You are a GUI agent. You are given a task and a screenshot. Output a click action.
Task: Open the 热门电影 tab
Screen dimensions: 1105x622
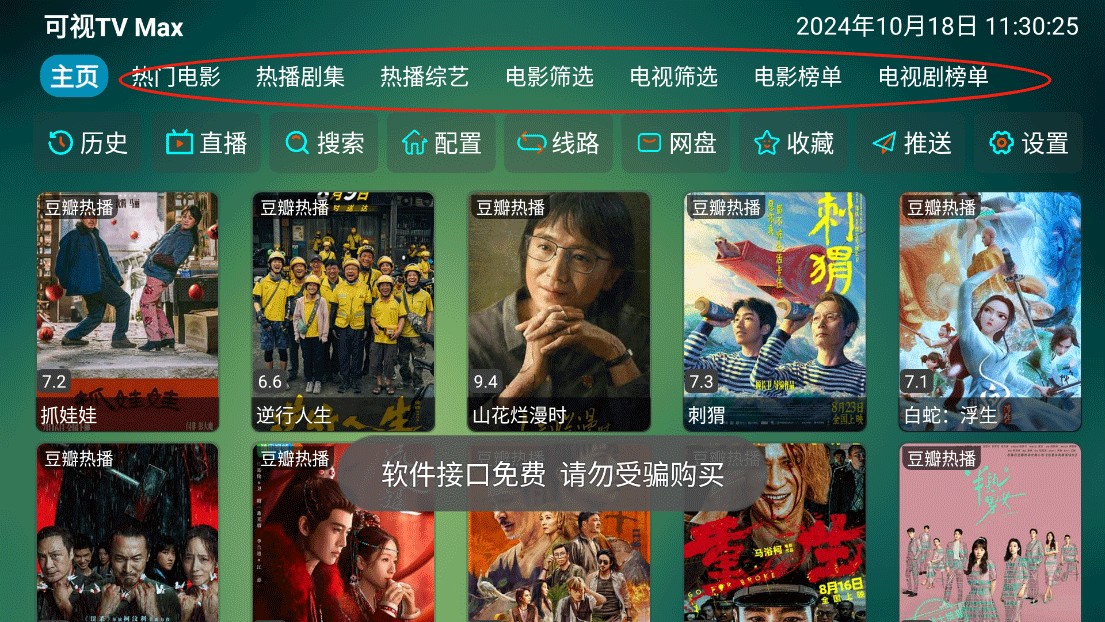[176, 77]
